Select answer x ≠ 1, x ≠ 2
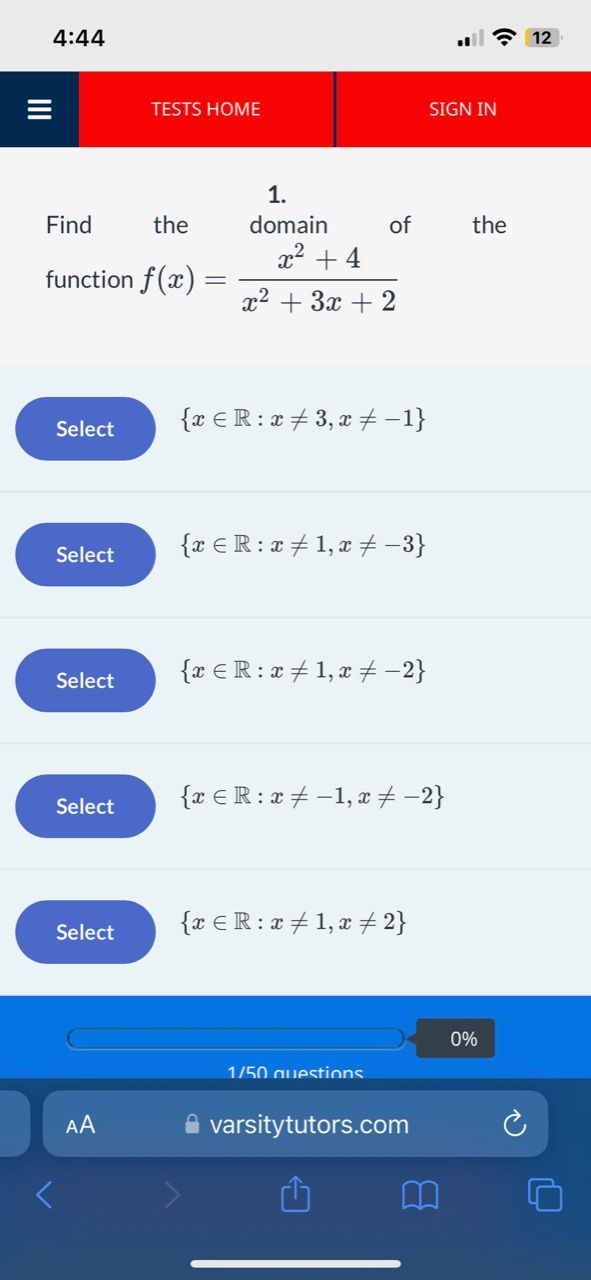This screenshot has width=591, height=1280. [x=85, y=932]
